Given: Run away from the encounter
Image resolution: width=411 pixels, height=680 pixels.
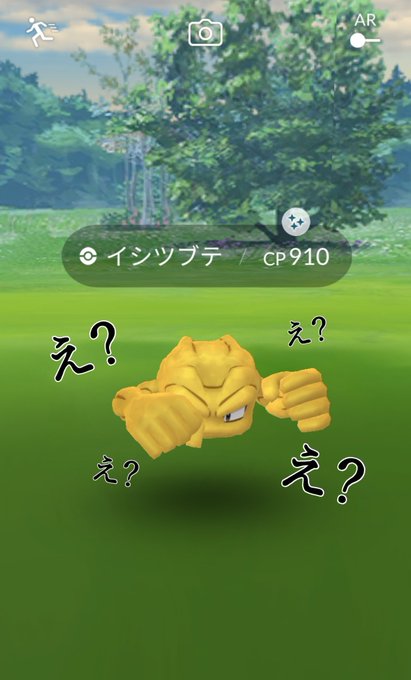Looking at the screenshot, I should pos(39,32).
